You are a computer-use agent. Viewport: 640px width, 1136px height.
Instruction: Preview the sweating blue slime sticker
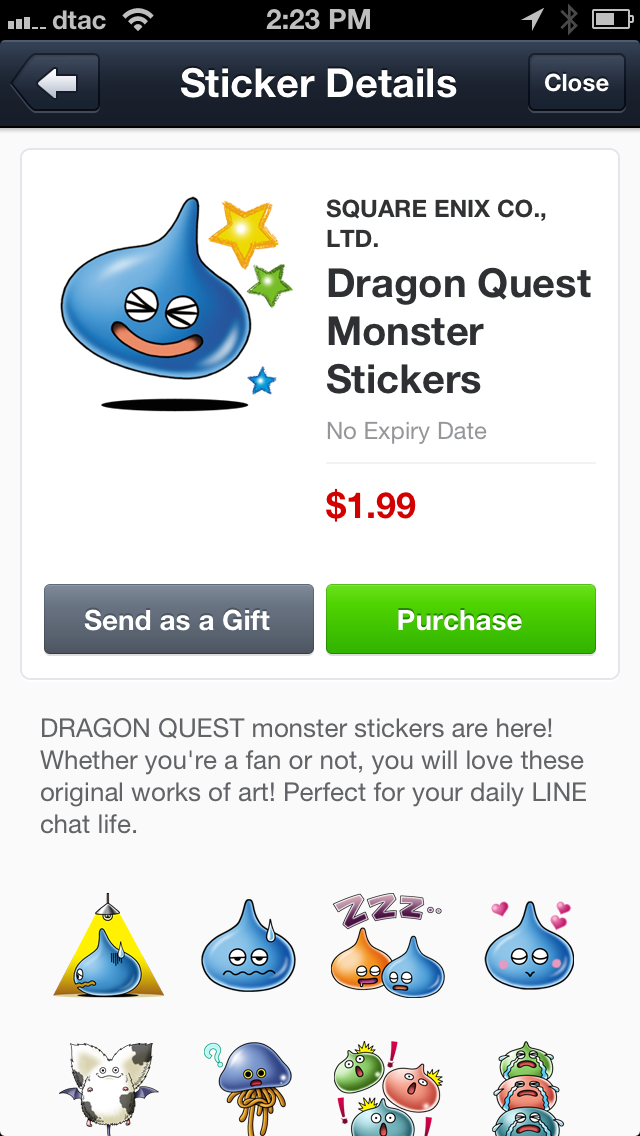(248, 950)
